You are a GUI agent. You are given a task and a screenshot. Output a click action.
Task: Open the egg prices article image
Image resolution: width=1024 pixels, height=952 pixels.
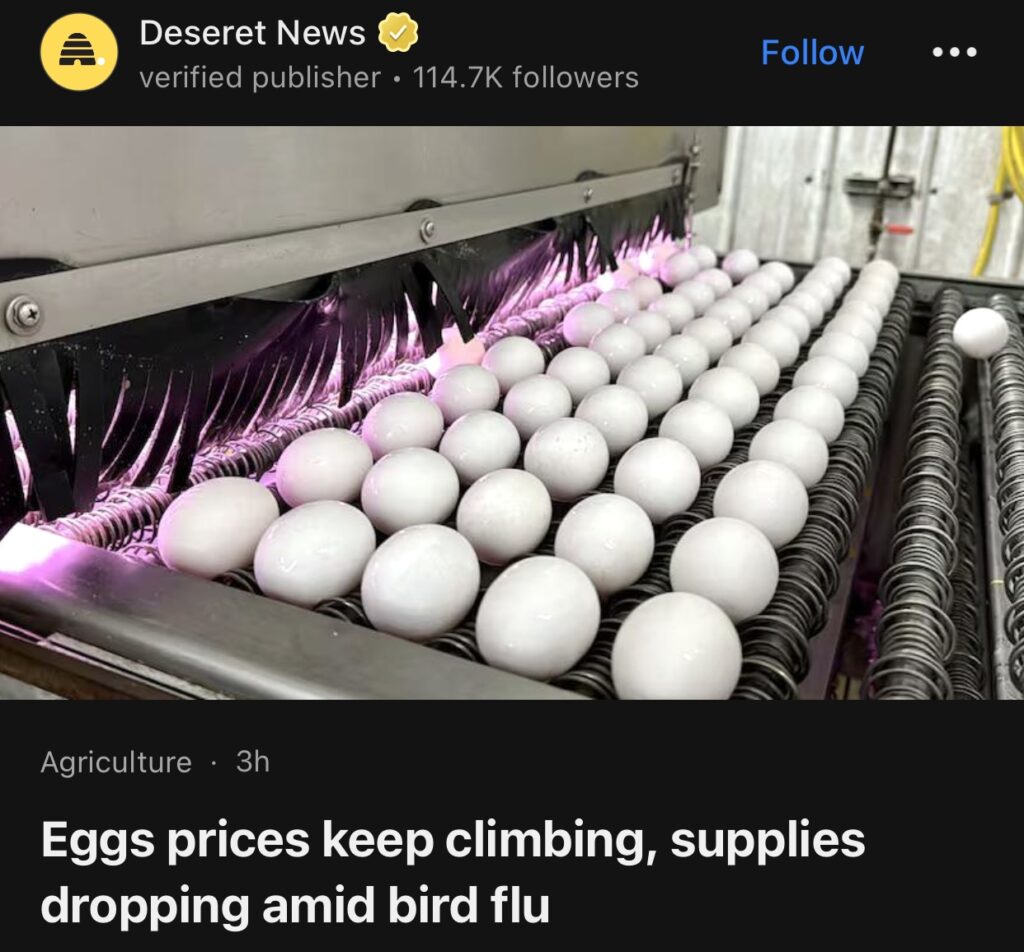point(512,412)
